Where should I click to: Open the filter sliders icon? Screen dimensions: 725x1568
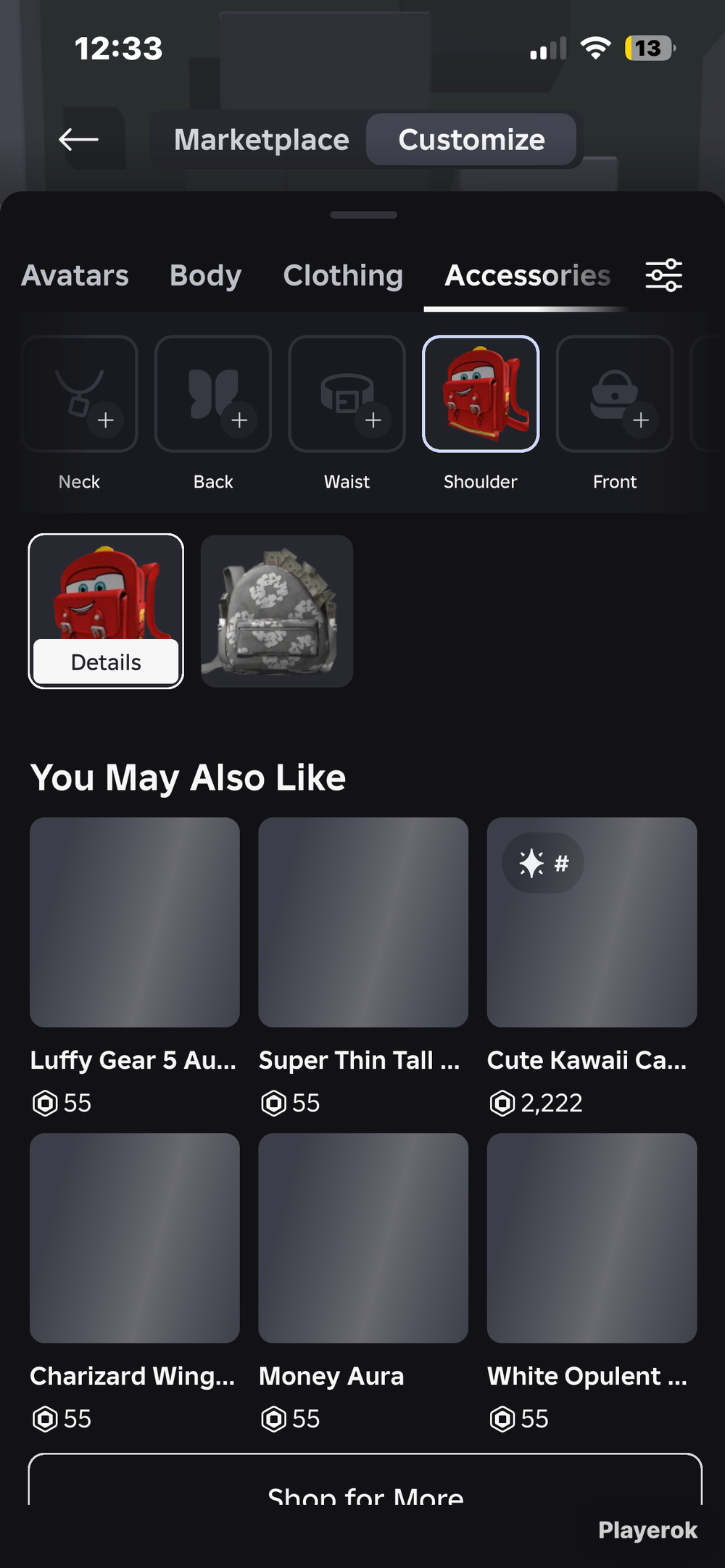click(x=664, y=275)
